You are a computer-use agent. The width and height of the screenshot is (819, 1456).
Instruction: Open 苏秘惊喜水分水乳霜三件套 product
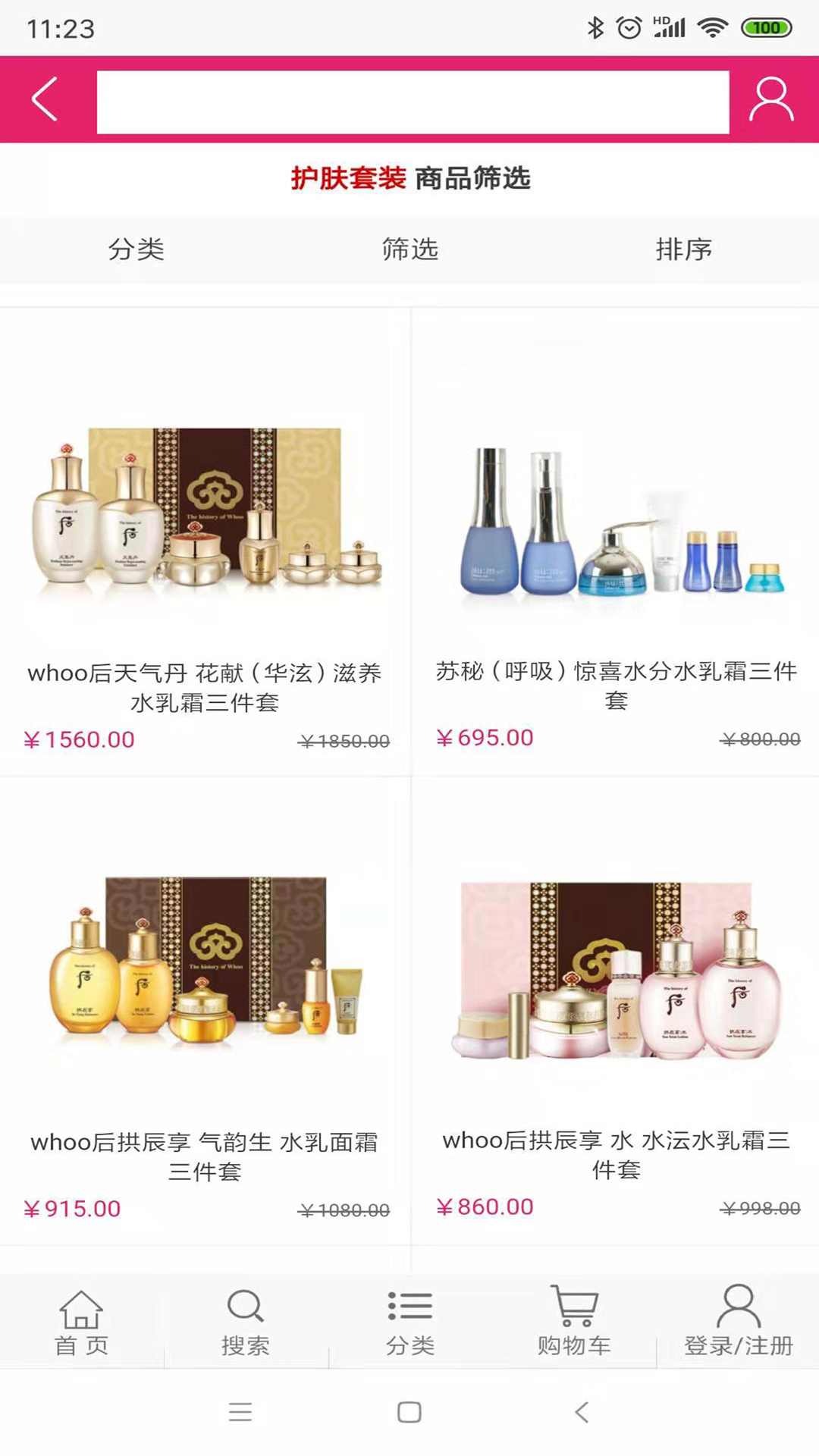point(616,531)
